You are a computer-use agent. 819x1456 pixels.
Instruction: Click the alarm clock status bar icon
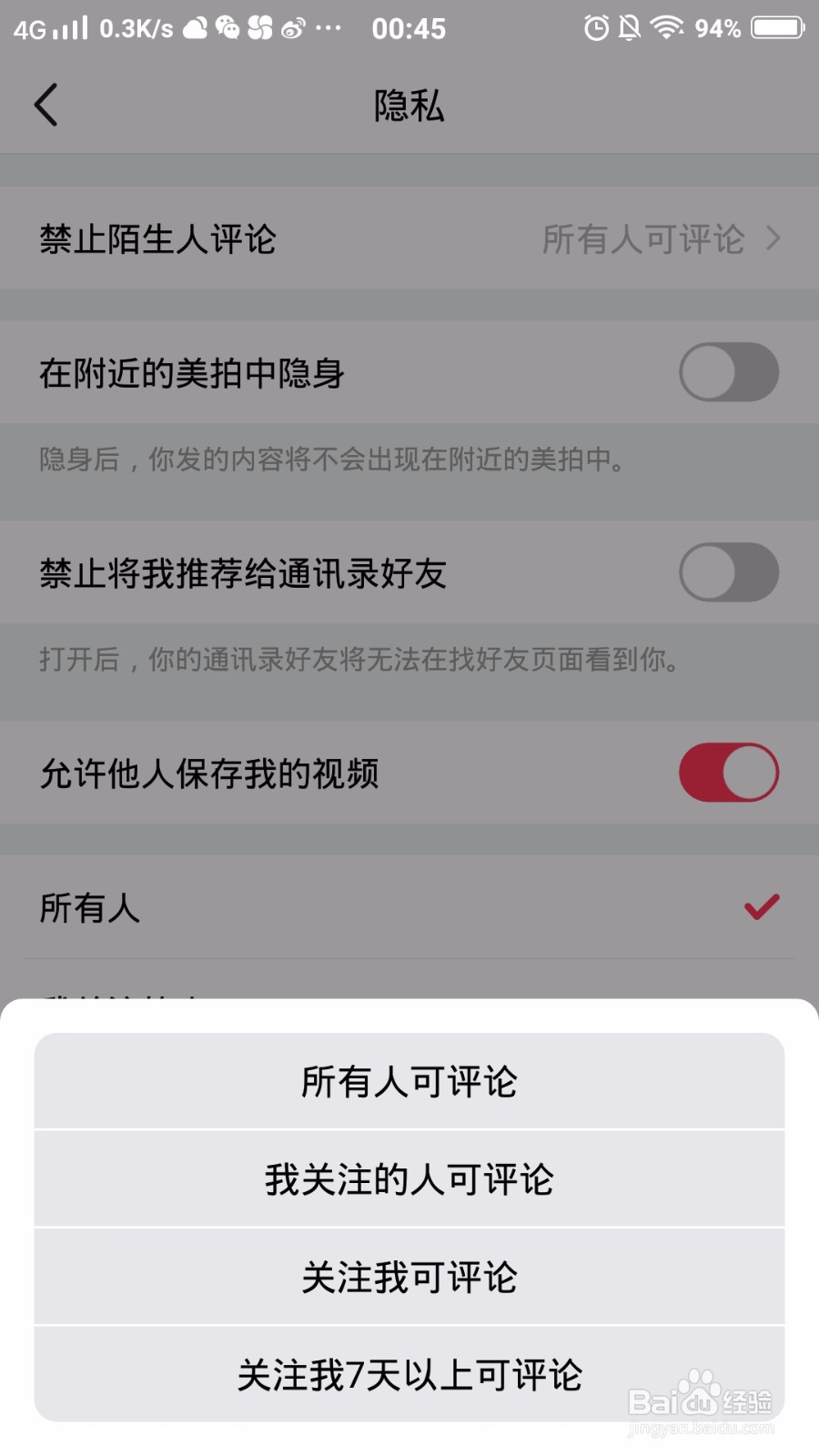[x=595, y=27]
